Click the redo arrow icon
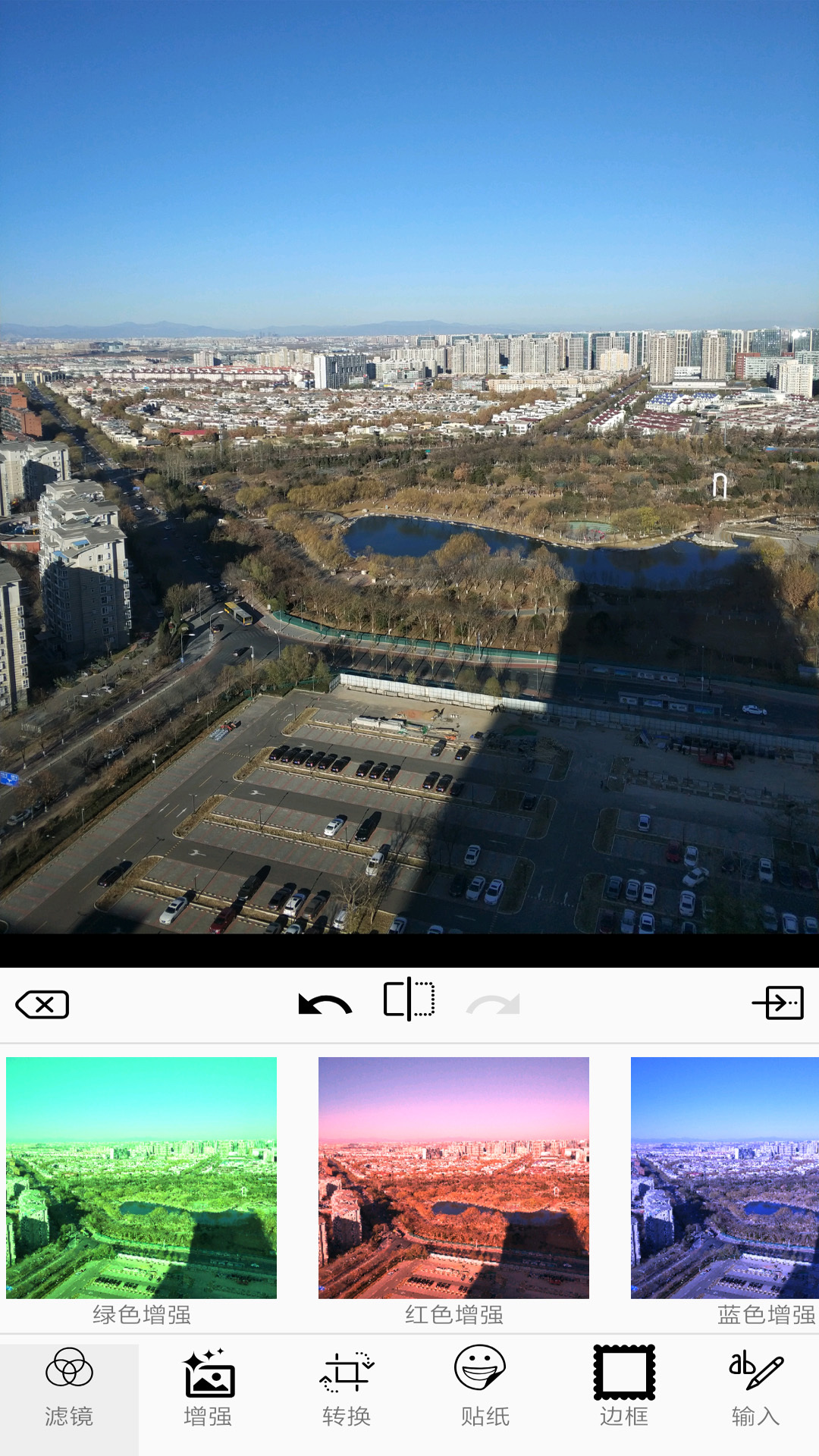819x1456 pixels. click(x=494, y=1003)
